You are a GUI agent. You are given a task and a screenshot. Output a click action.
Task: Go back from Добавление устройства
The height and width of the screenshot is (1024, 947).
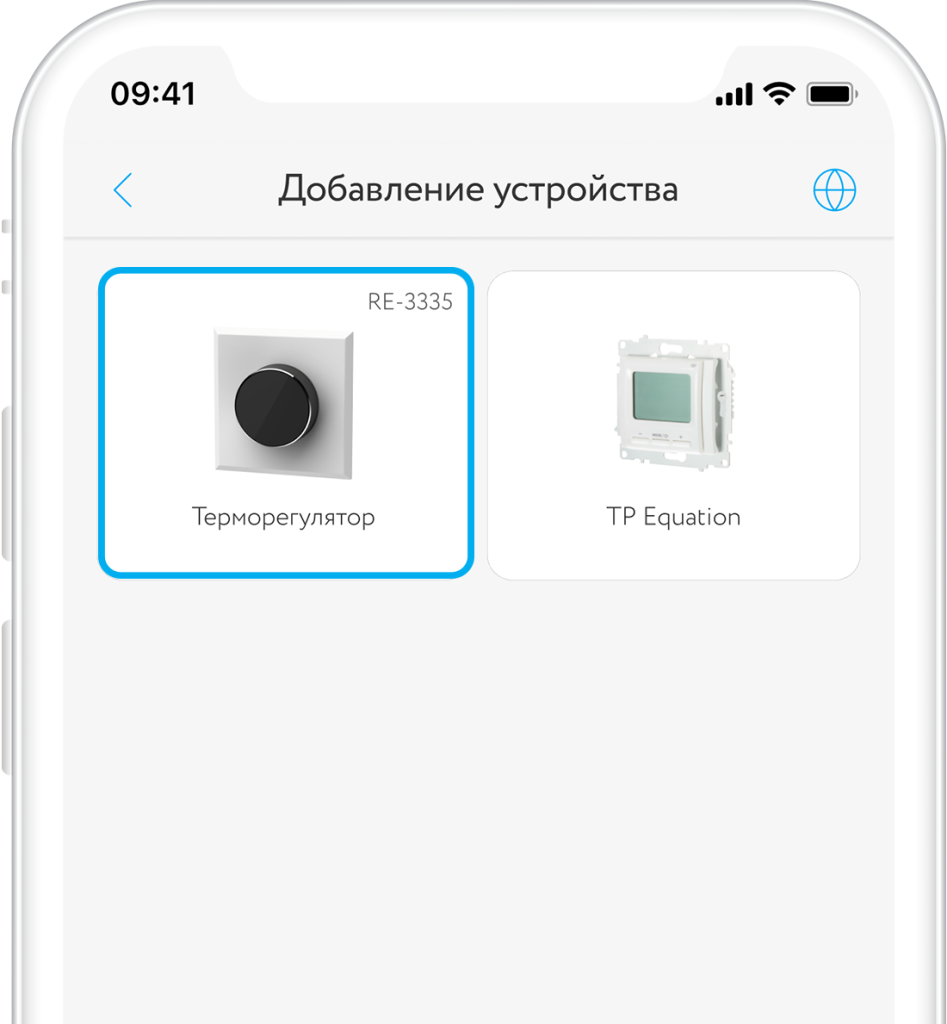123,189
